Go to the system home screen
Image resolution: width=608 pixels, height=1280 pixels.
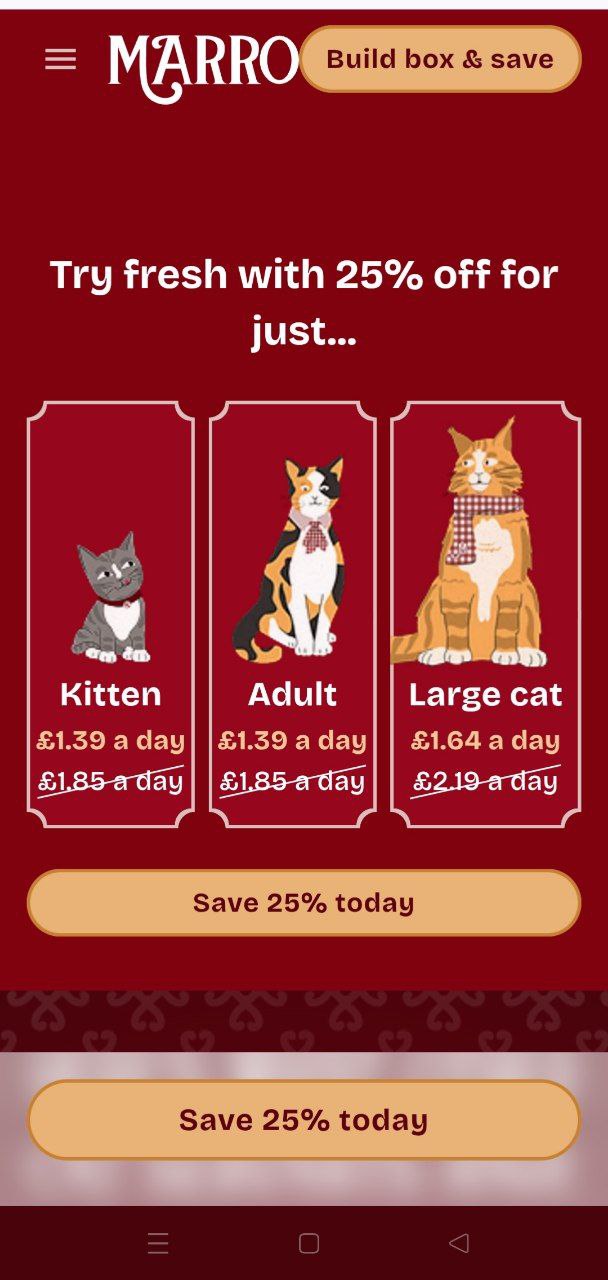[309, 1243]
